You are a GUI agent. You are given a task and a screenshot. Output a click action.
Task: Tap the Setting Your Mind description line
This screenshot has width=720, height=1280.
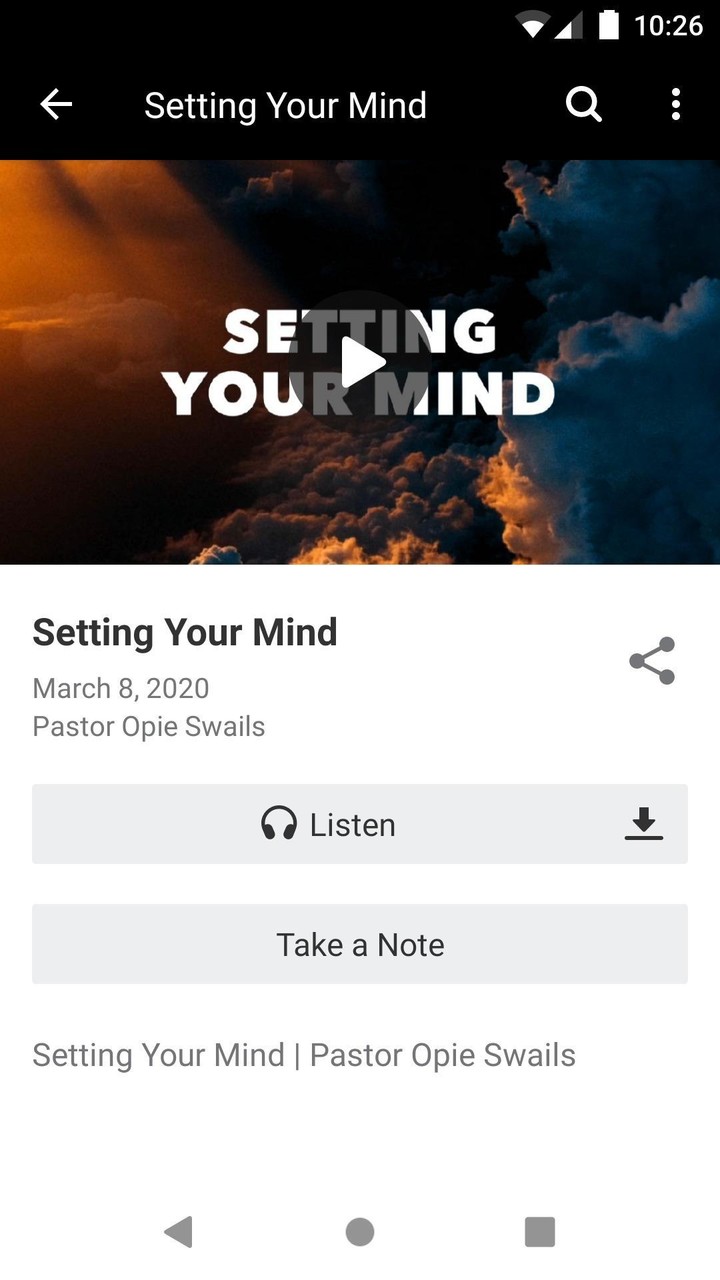click(303, 1054)
